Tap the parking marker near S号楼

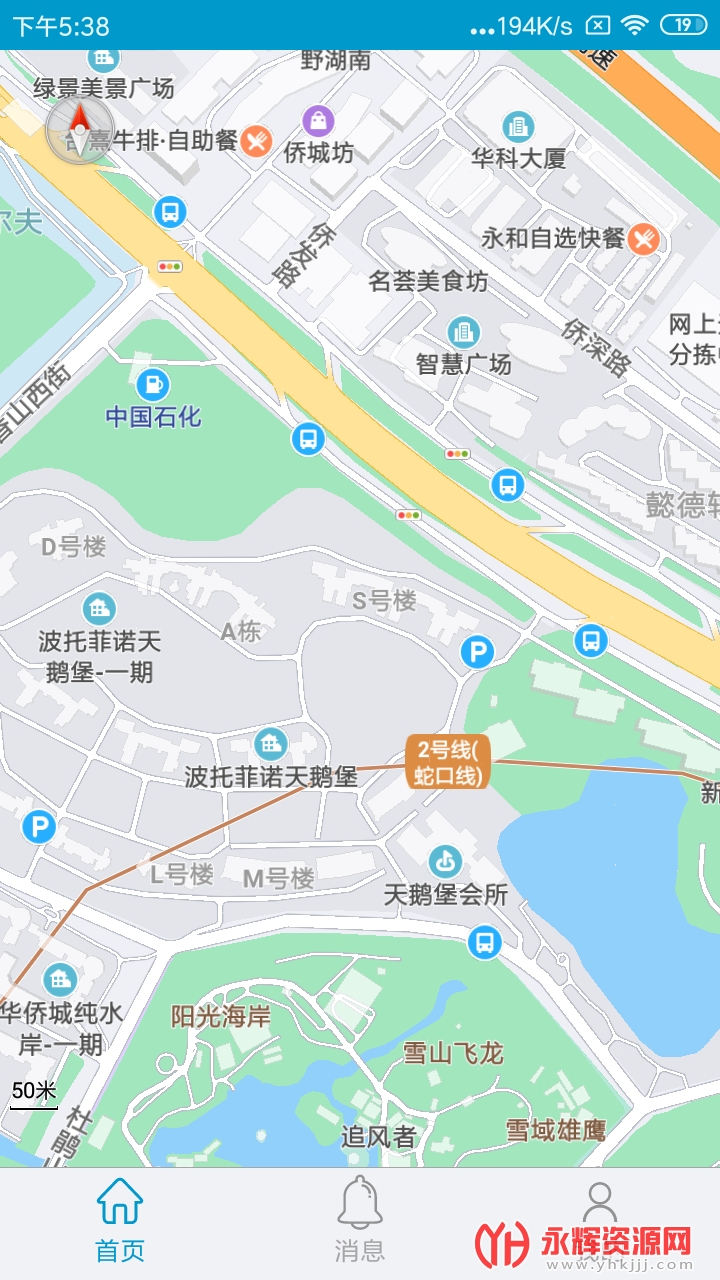[477, 654]
